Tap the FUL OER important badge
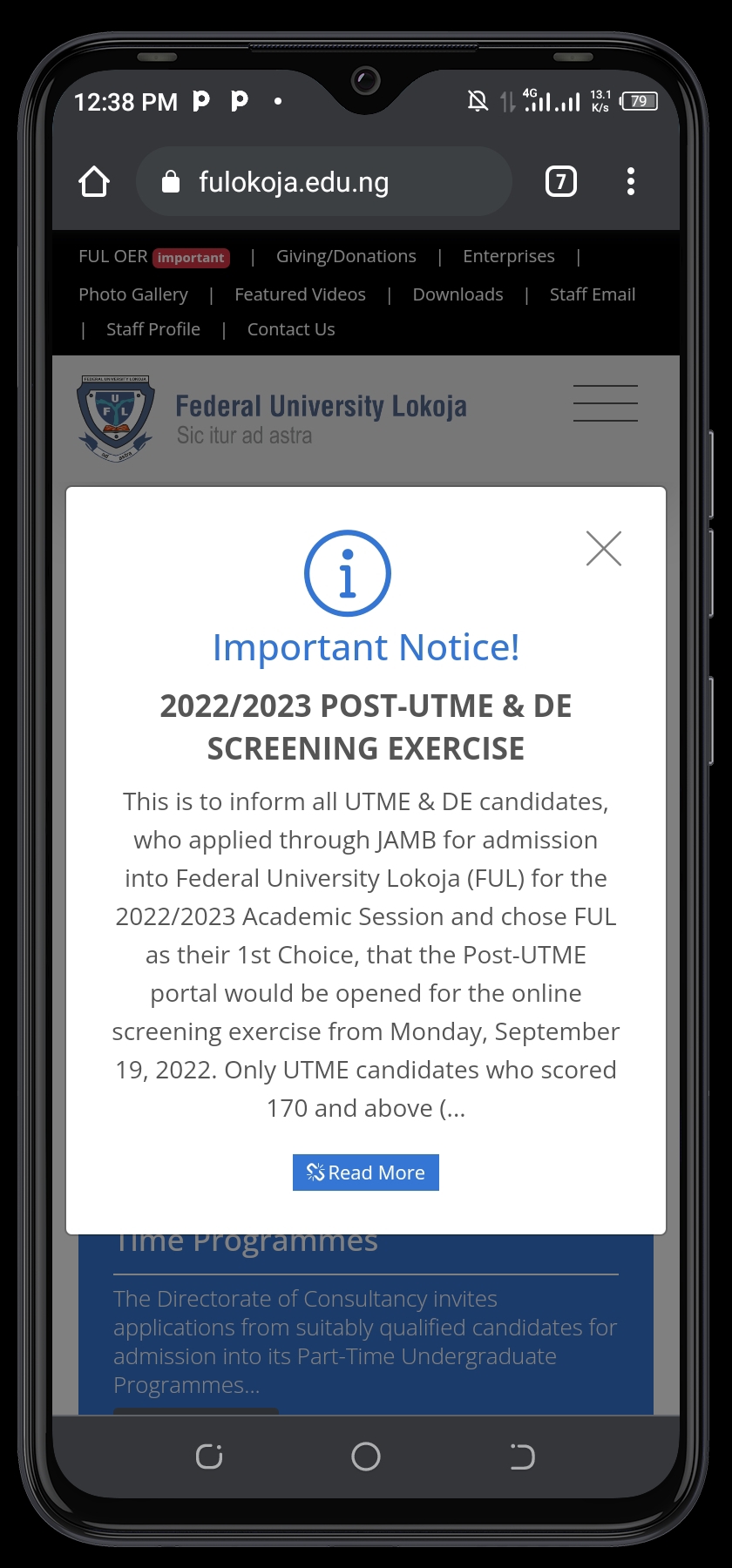 click(x=190, y=257)
